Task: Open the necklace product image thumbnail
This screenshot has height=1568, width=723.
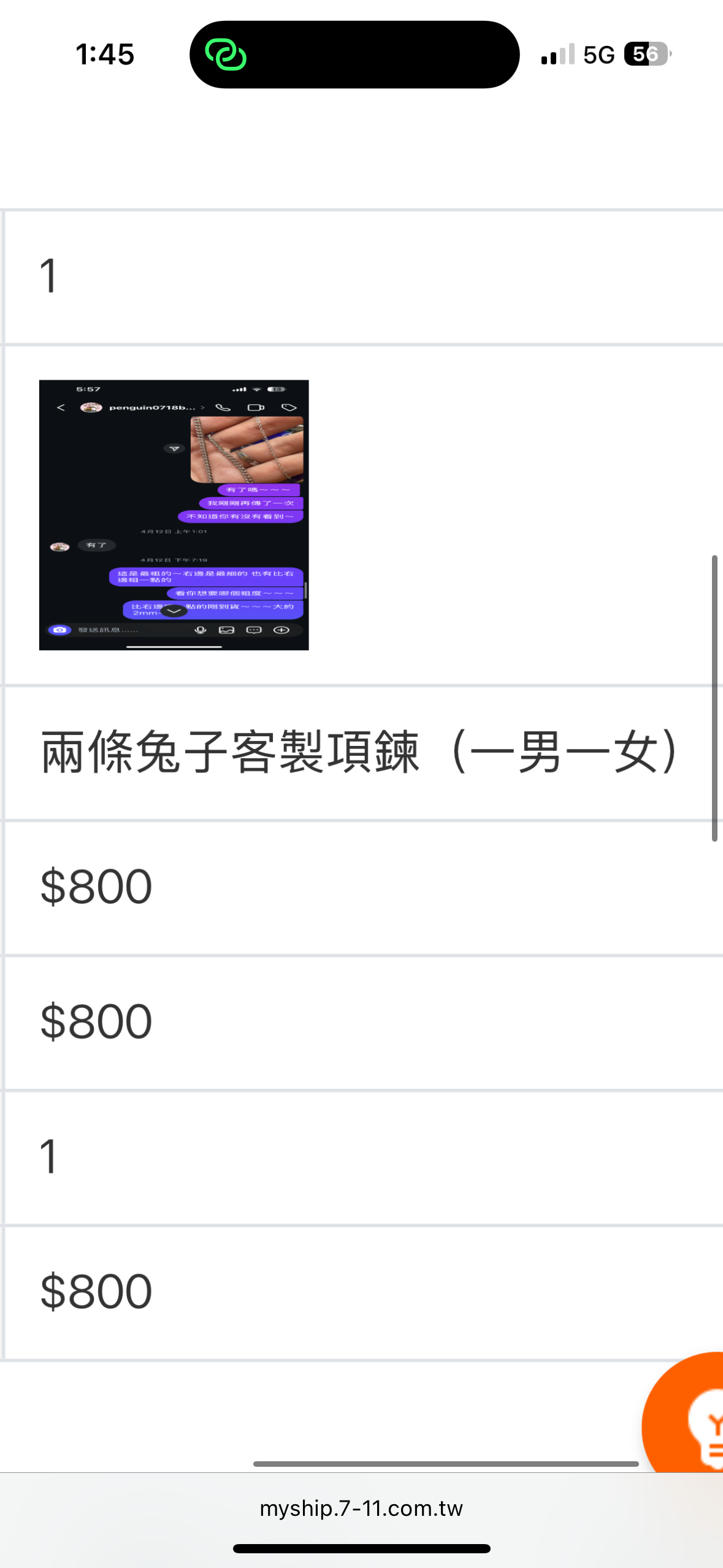Action: [x=174, y=515]
